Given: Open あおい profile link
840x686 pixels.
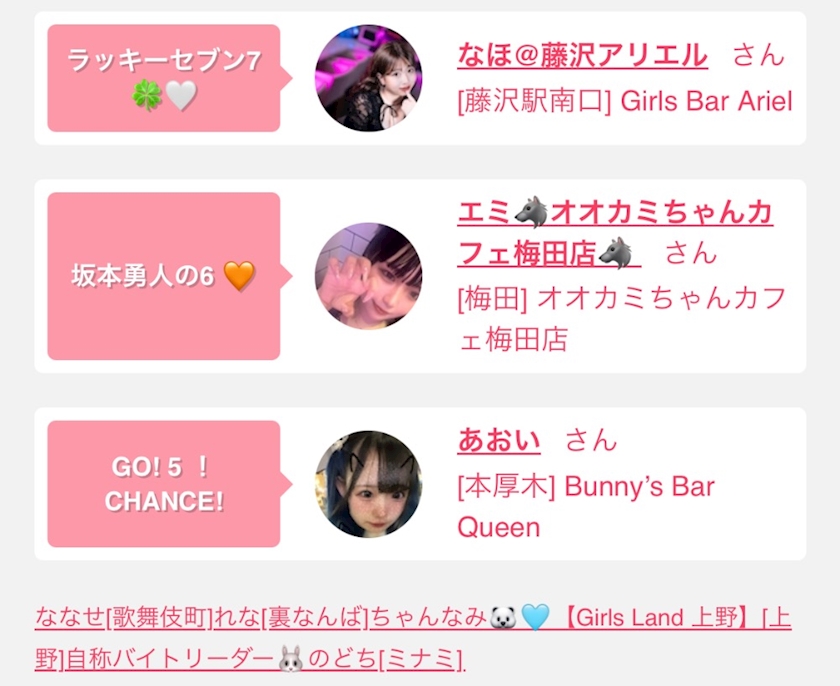Looking at the screenshot, I should tap(499, 440).
